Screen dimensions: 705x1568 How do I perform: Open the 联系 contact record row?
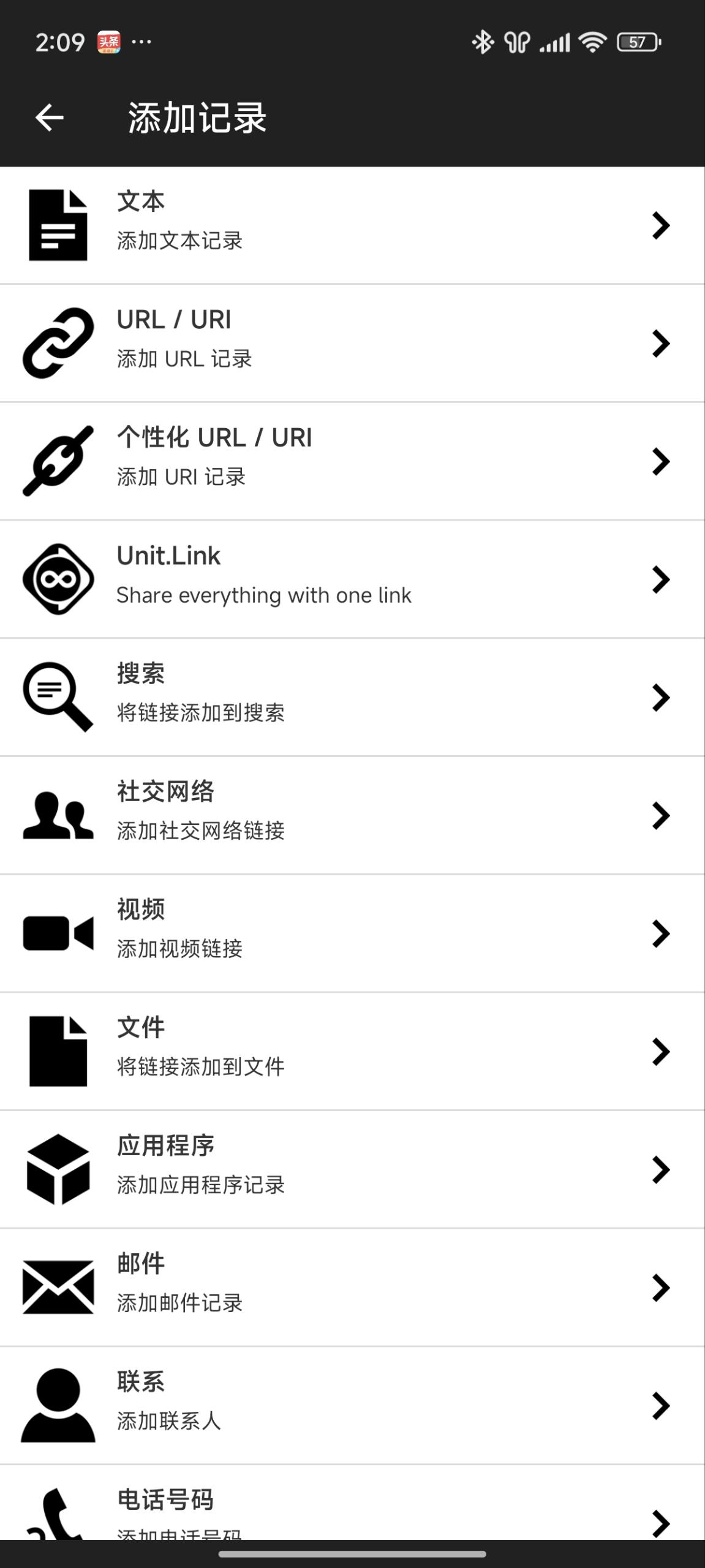(x=352, y=1406)
